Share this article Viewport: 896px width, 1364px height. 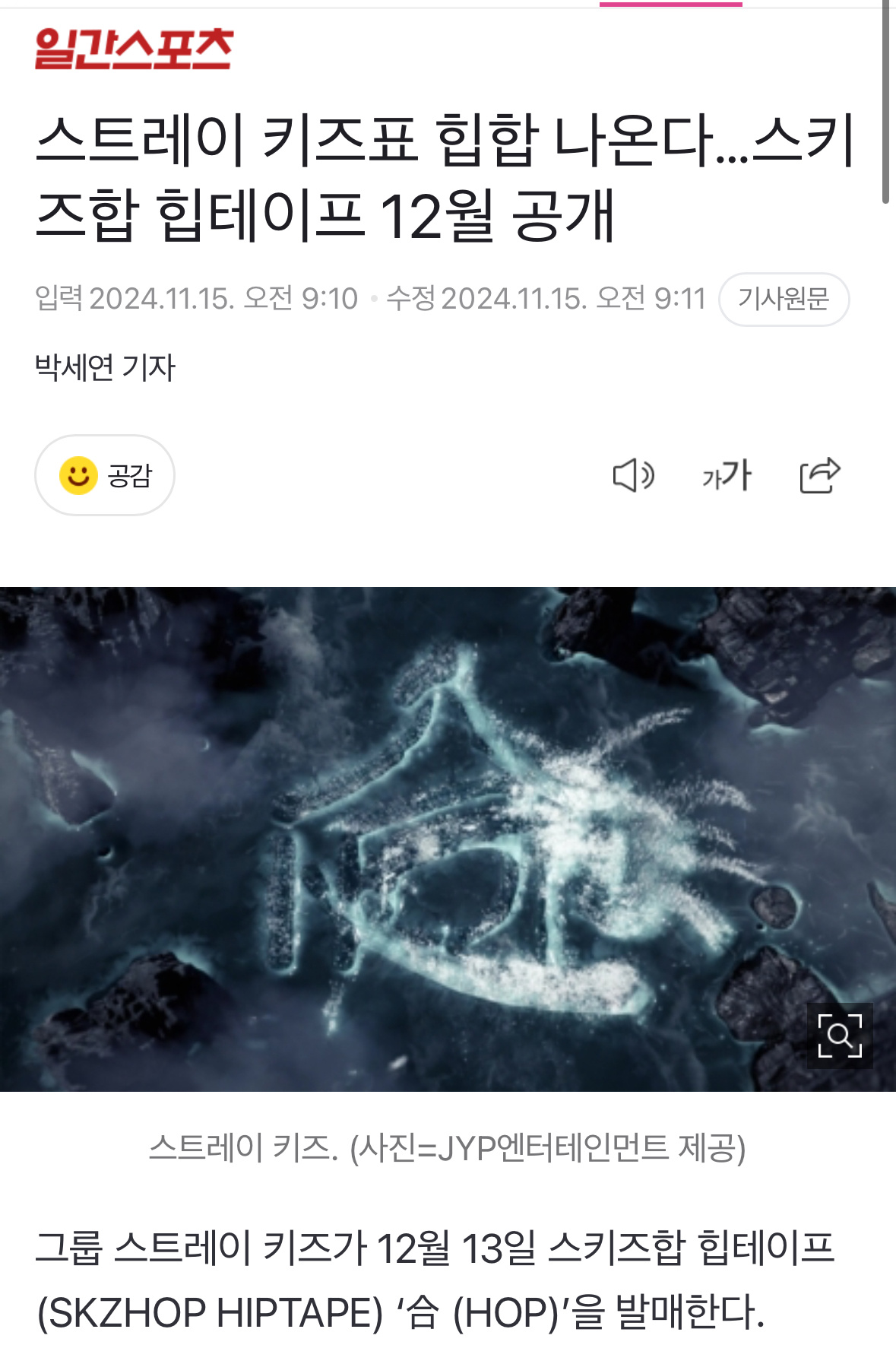(x=819, y=476)
